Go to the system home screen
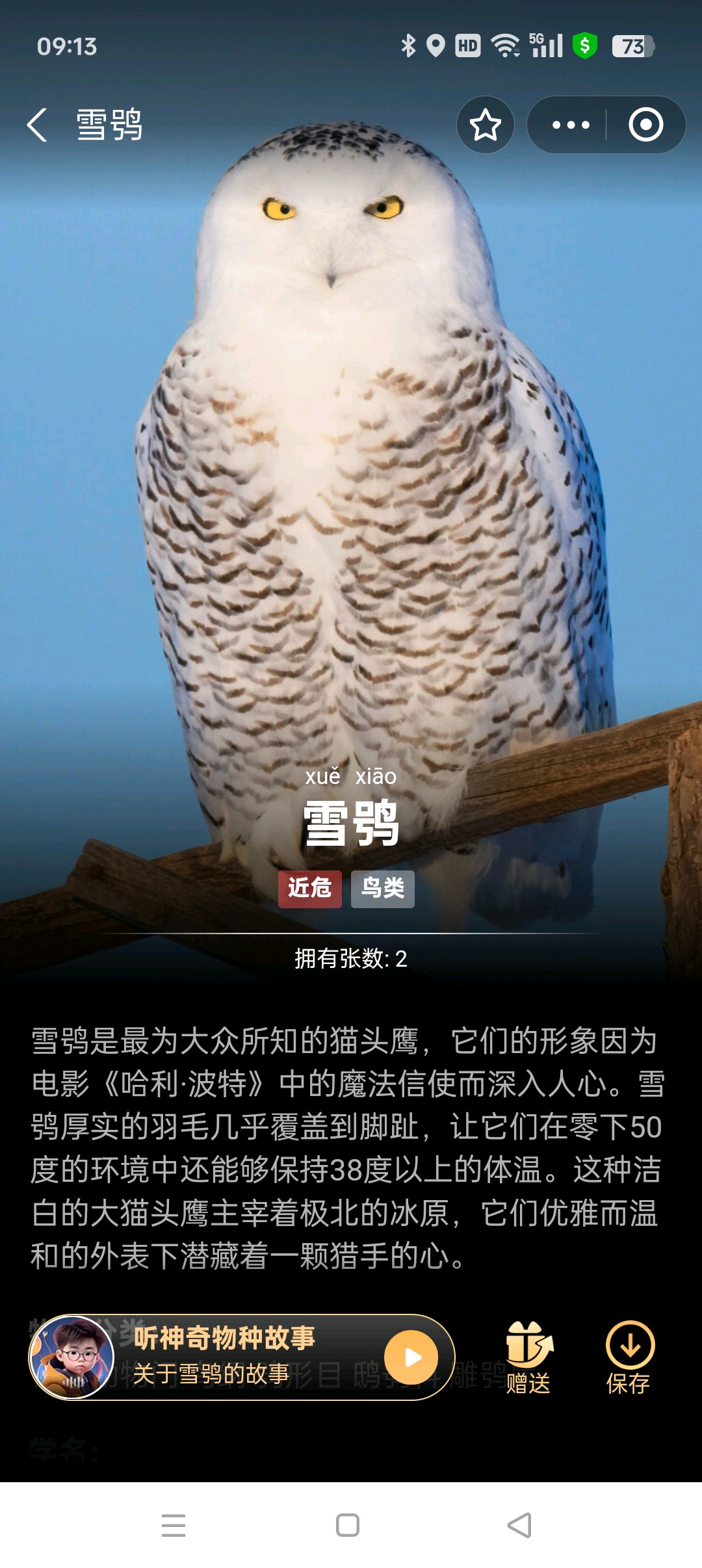Image resolution: width=702 pixels, height=1568 pixels. [348, 1525]
